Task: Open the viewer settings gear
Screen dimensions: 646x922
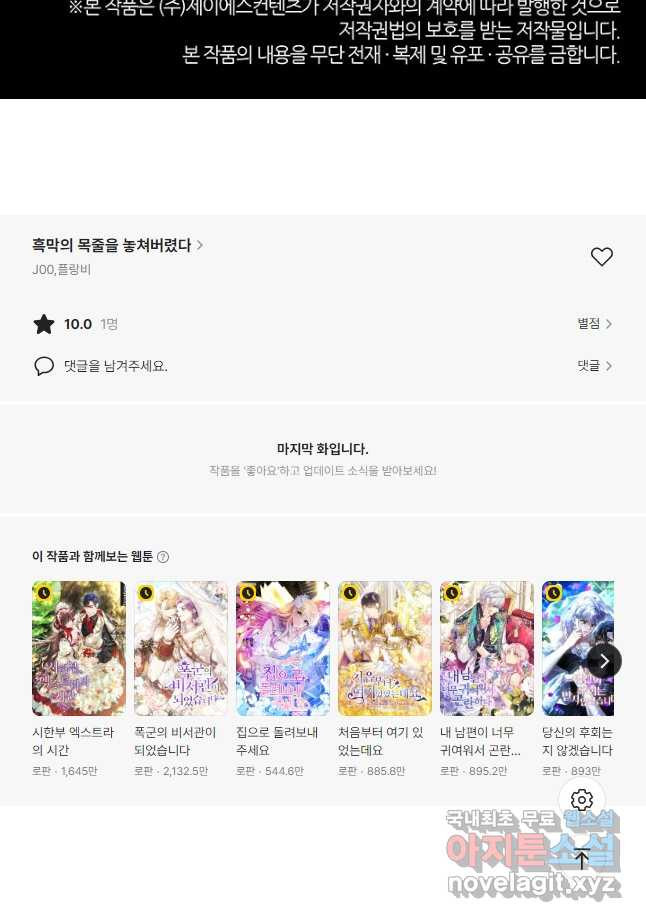Action: tap(582, 800)
